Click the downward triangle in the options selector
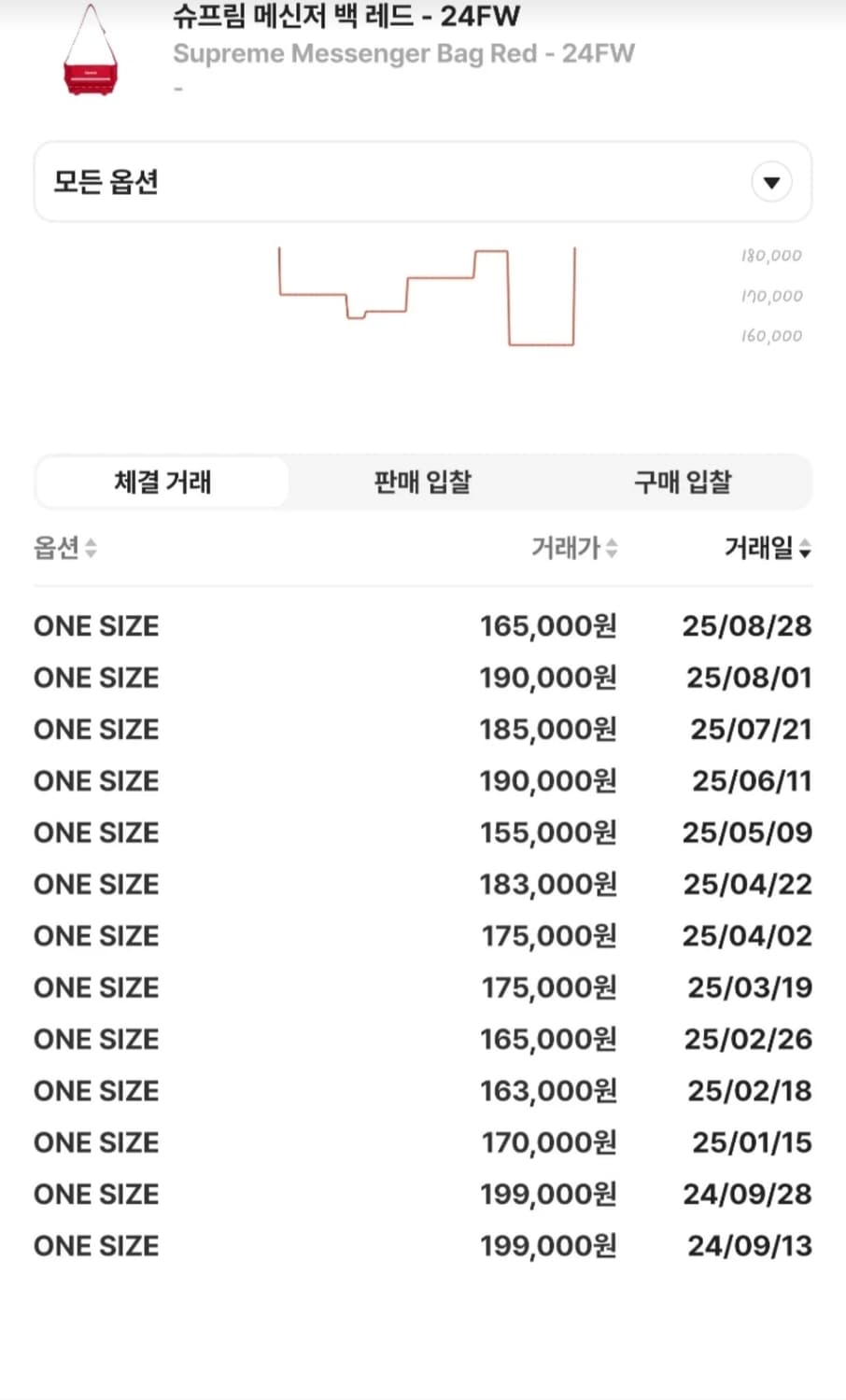Viewport: 846px width, 1400px height. [771, 182]
